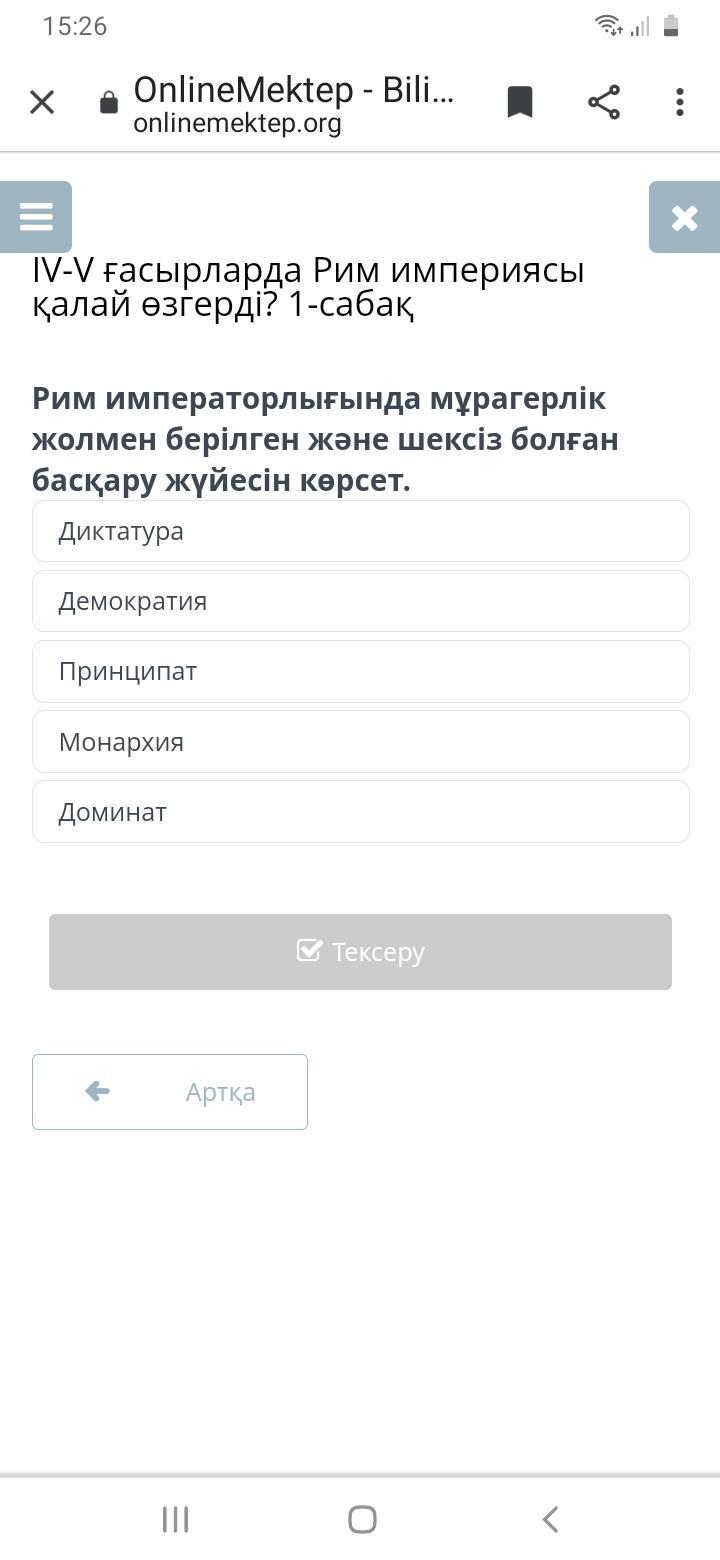
Task: Choose the Демократия option
Action: point(360,601)
